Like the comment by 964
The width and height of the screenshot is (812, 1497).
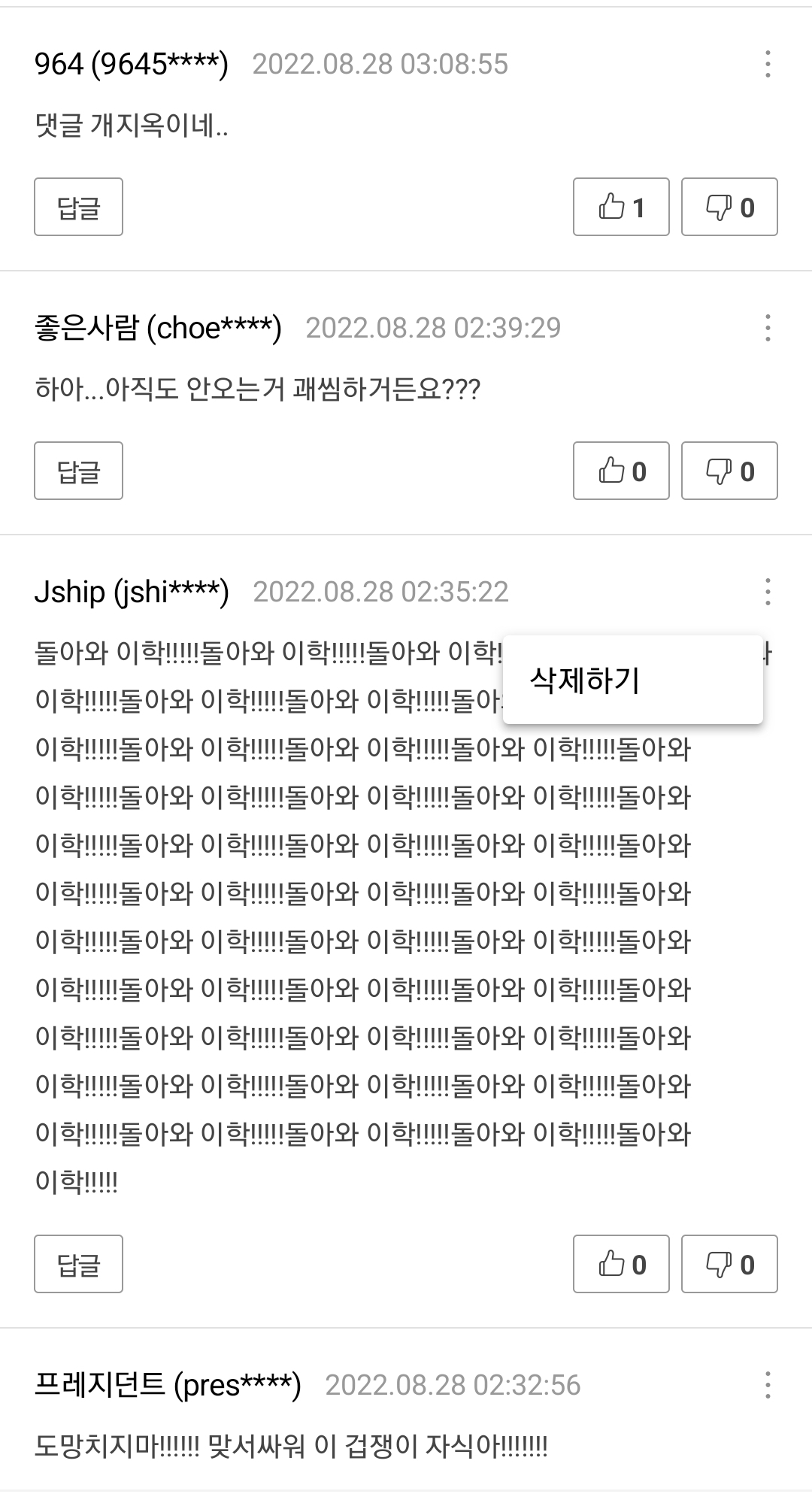tap(621, 207)
